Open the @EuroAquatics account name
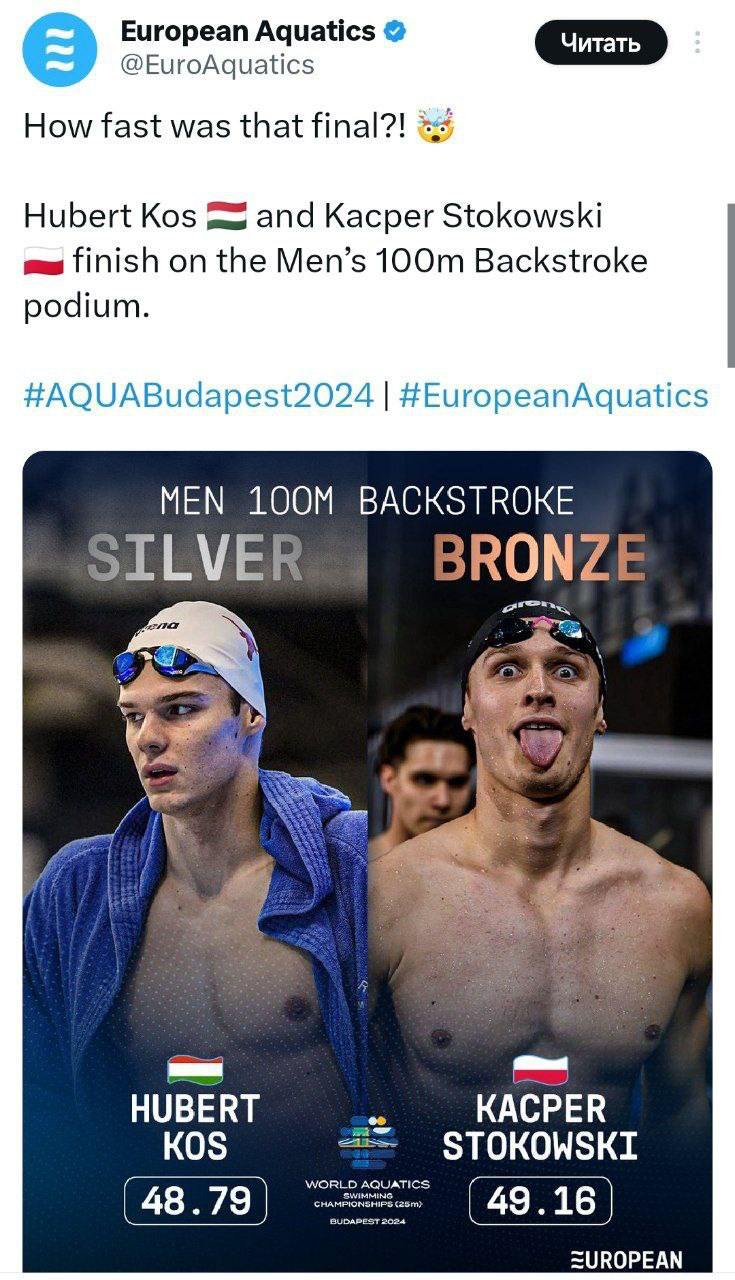735x1280 pixels. (217, 65)
